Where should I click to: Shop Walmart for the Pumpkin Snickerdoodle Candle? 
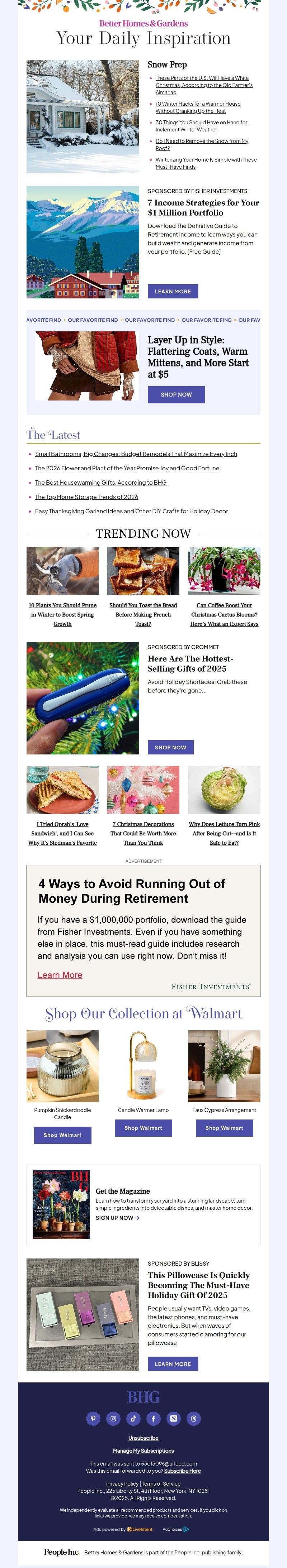pos(62,1135)
